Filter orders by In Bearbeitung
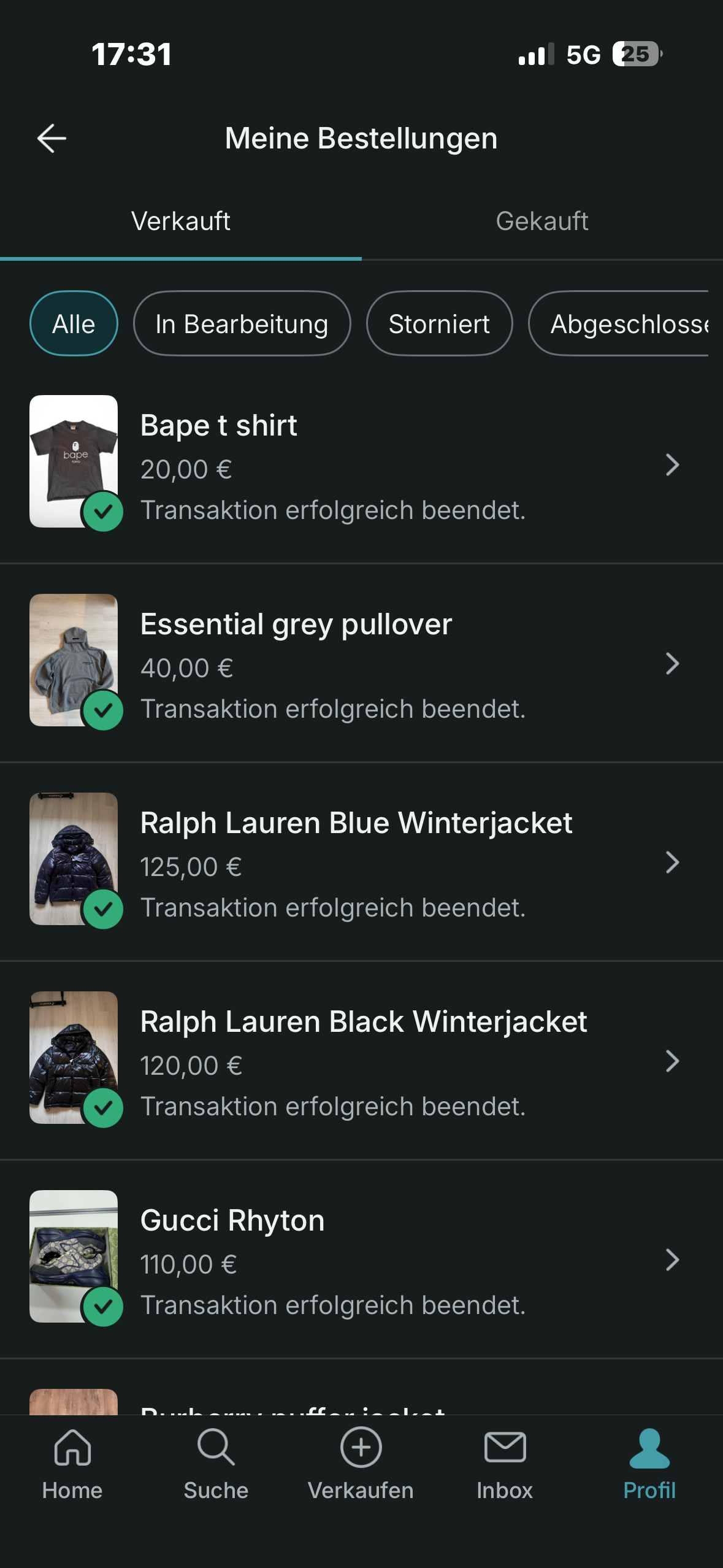 coord(242,324)
